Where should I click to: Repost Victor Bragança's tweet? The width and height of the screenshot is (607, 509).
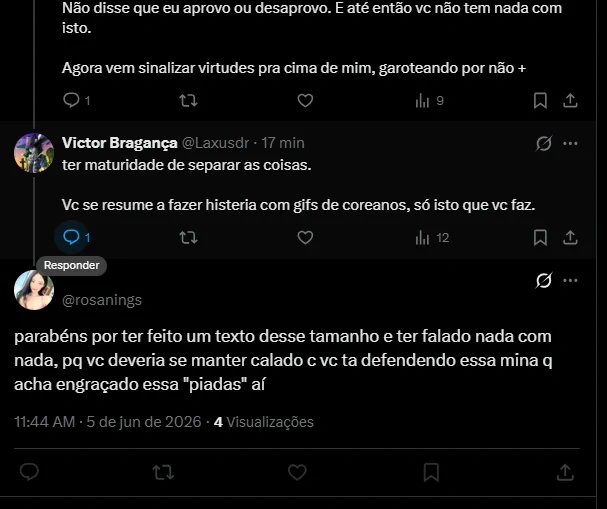point(189,237)
